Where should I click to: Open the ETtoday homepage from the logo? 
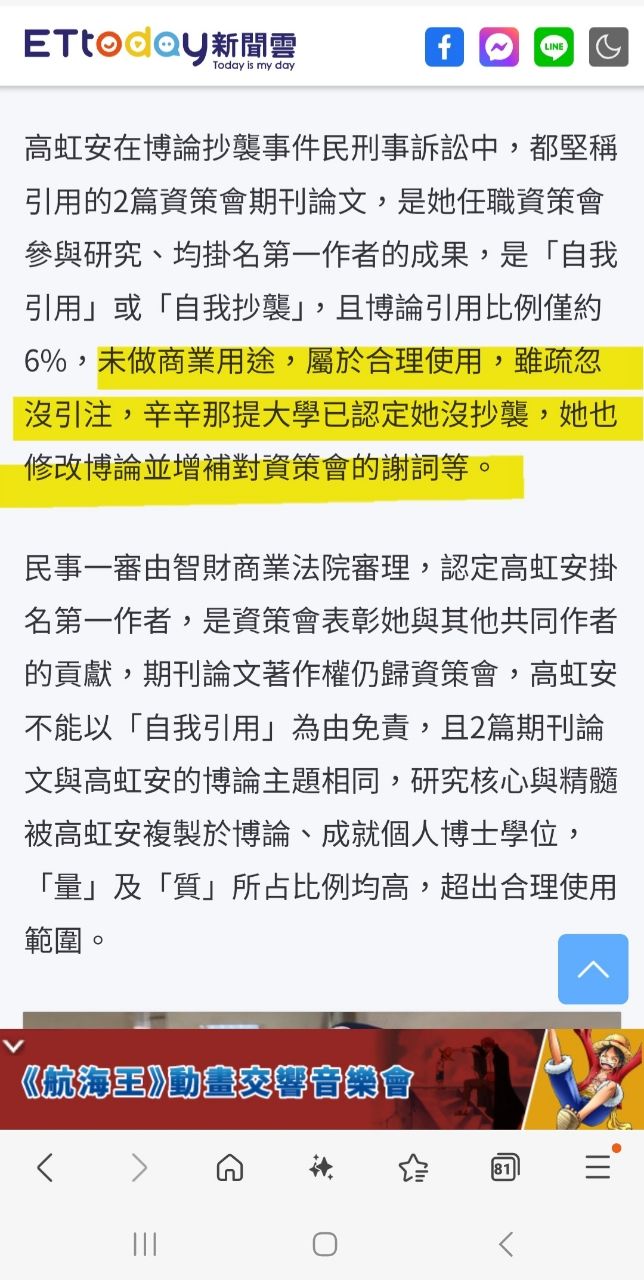coord(160,46)
